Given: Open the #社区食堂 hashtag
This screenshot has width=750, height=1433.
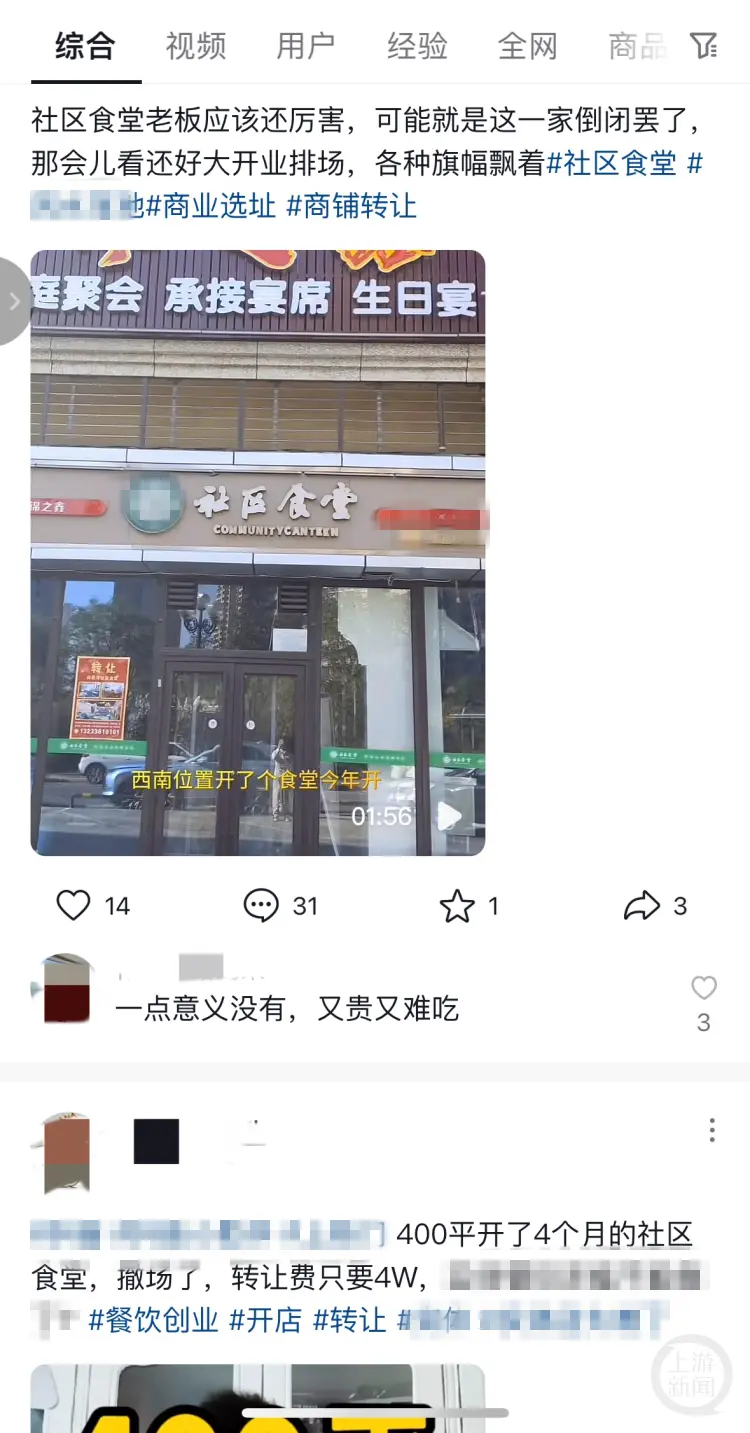Looking at the screenshot, I should point(612,164).
